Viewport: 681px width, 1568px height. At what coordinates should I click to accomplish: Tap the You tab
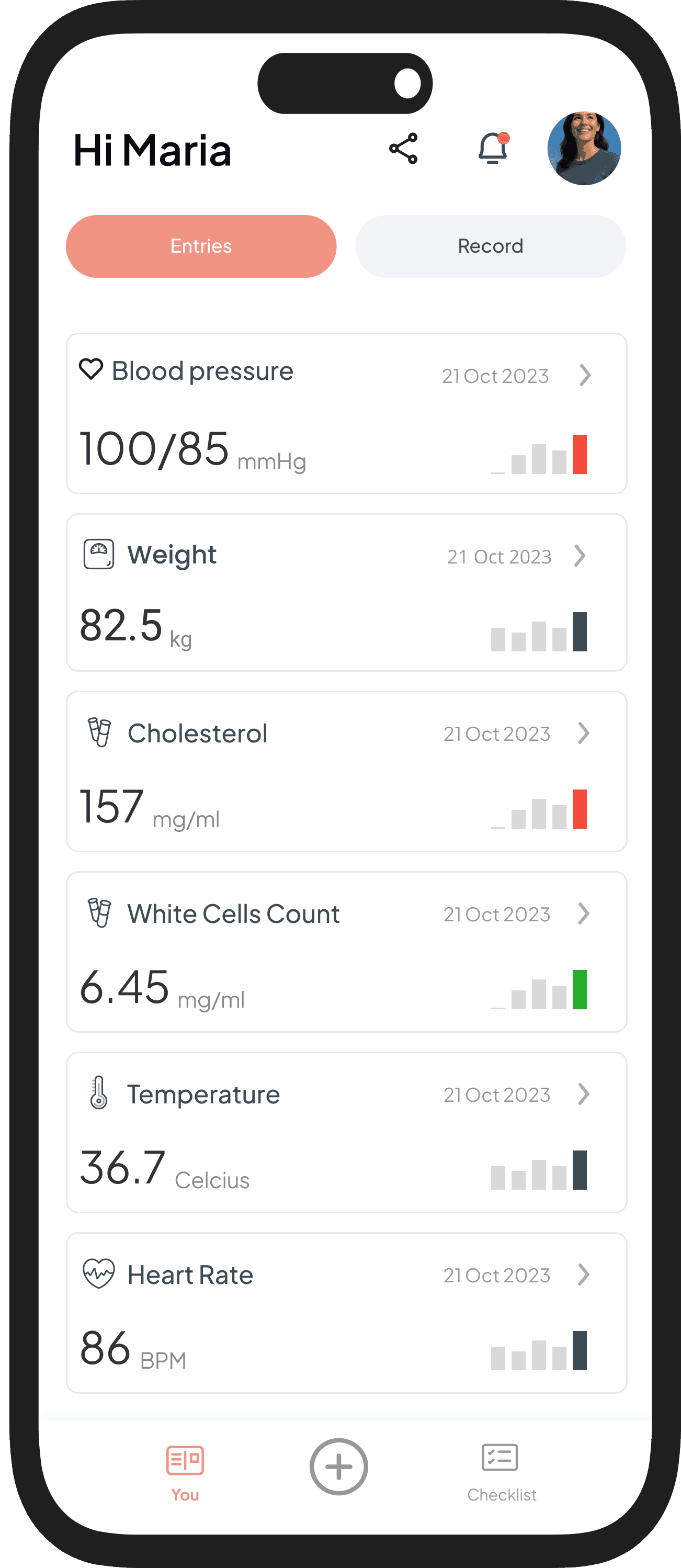point(185,1473)
